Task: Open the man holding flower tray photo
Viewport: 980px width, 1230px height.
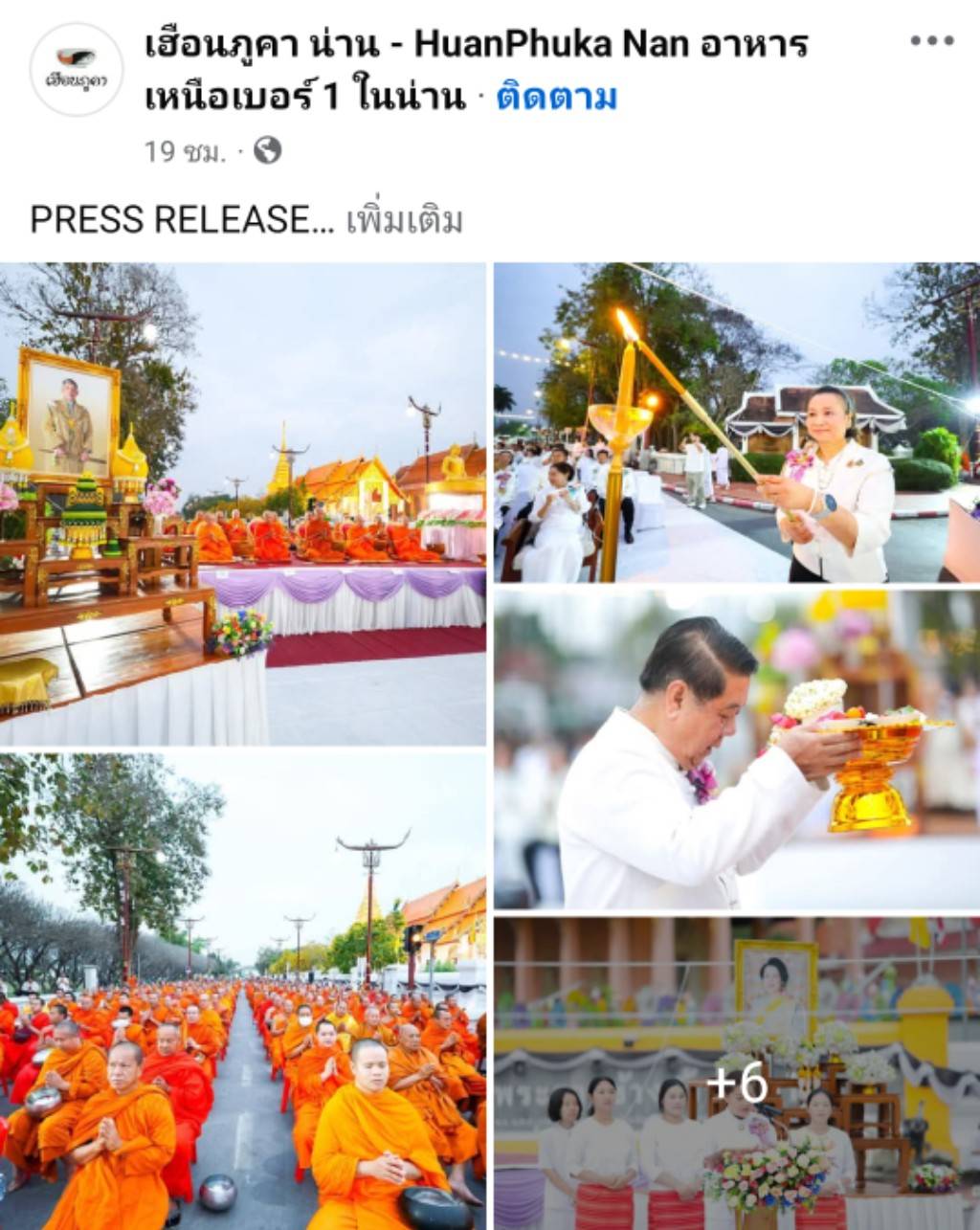Action: pos(737,747)
